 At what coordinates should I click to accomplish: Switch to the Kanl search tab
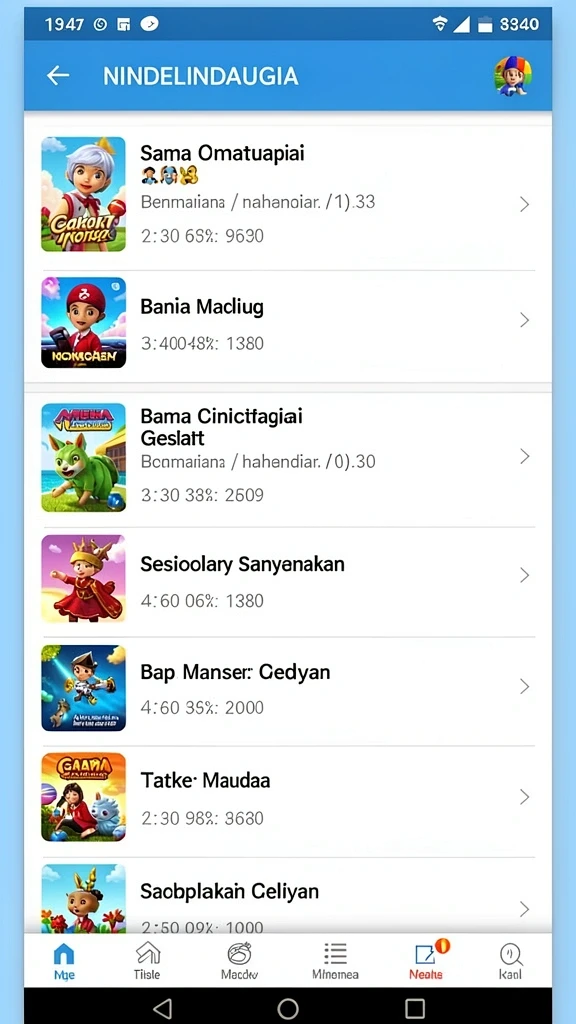click(x=511, y=961)
